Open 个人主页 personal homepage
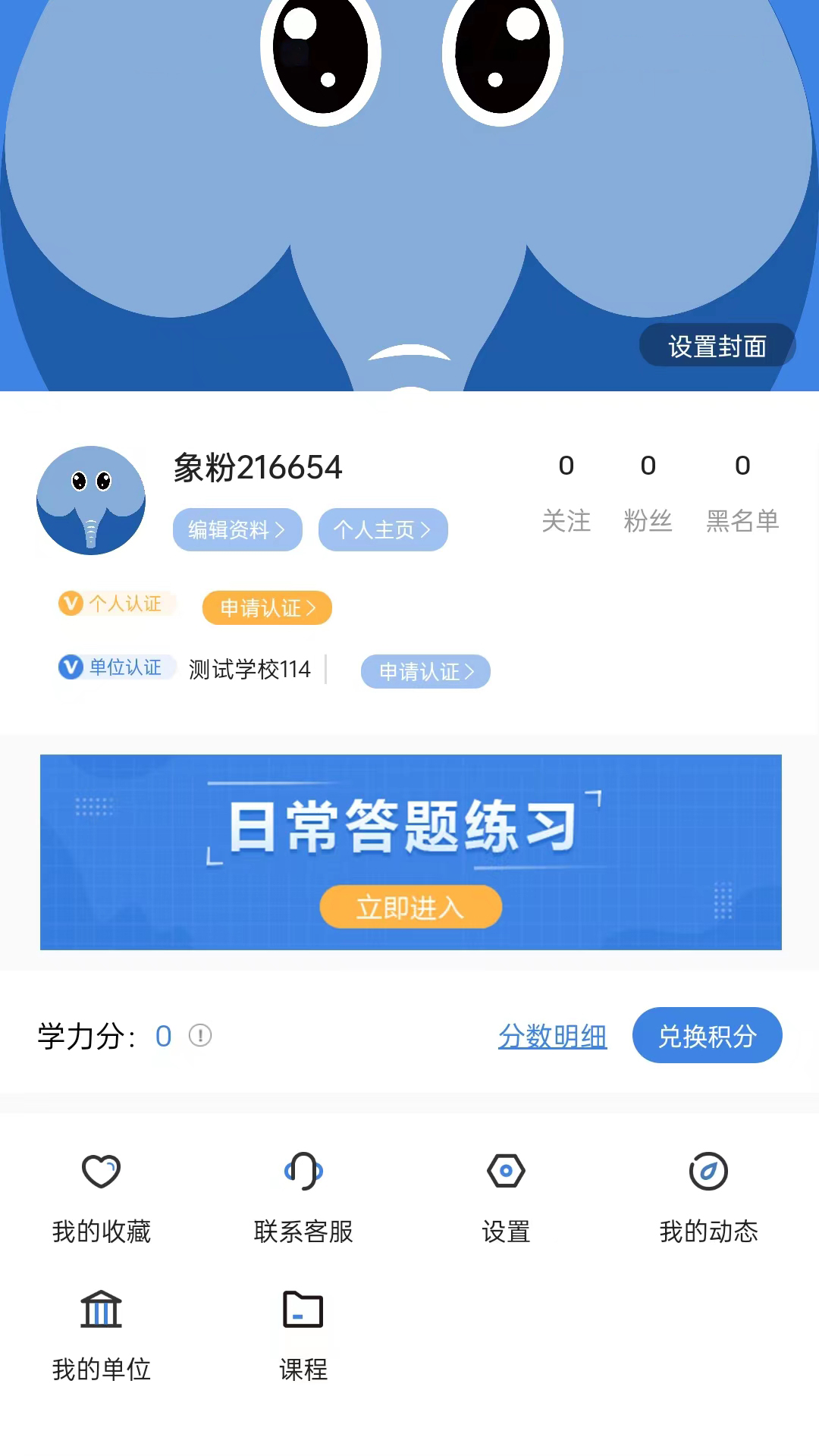Viewport: 819px width, 1456px height. click(x=382, y=530)
